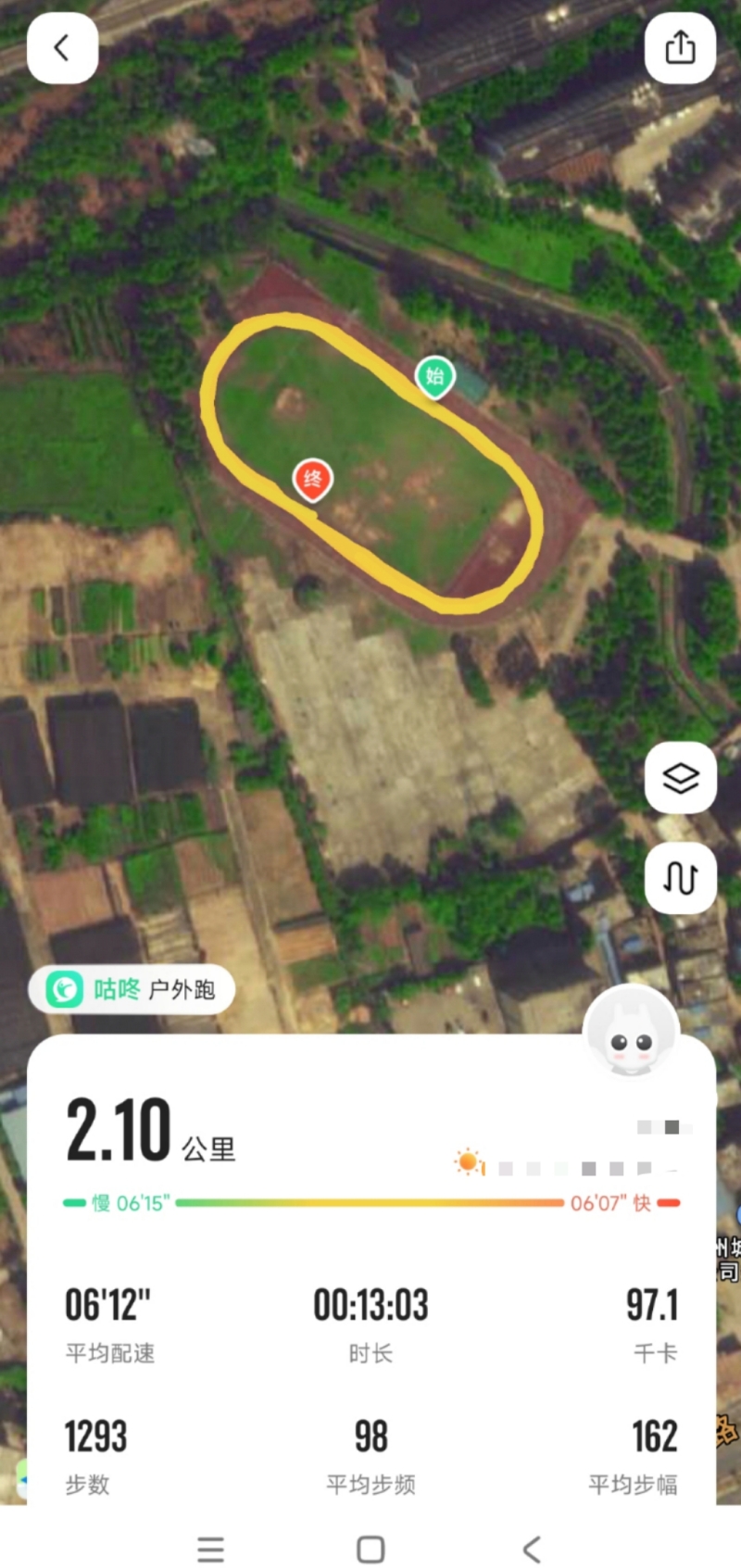Go back using the top-left arrow
This screenshot has width=741, height=1568.
(x=62, y=48)
